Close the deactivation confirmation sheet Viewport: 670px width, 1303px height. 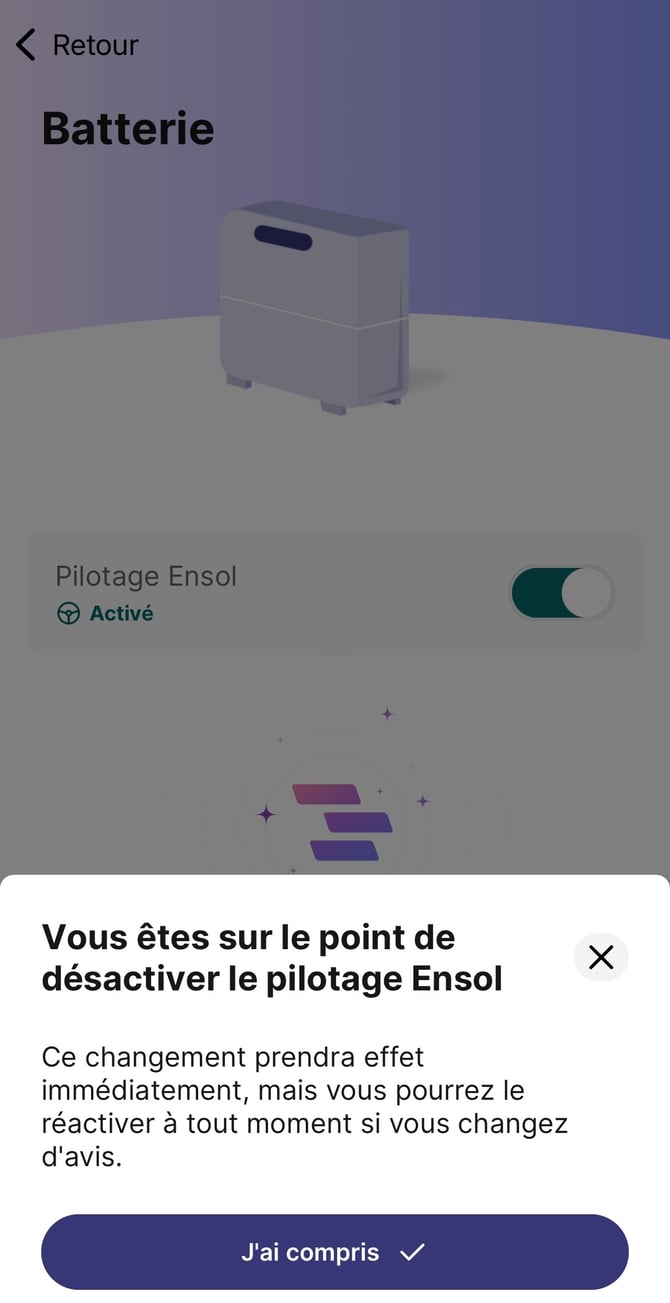click(x=601, y=957)
